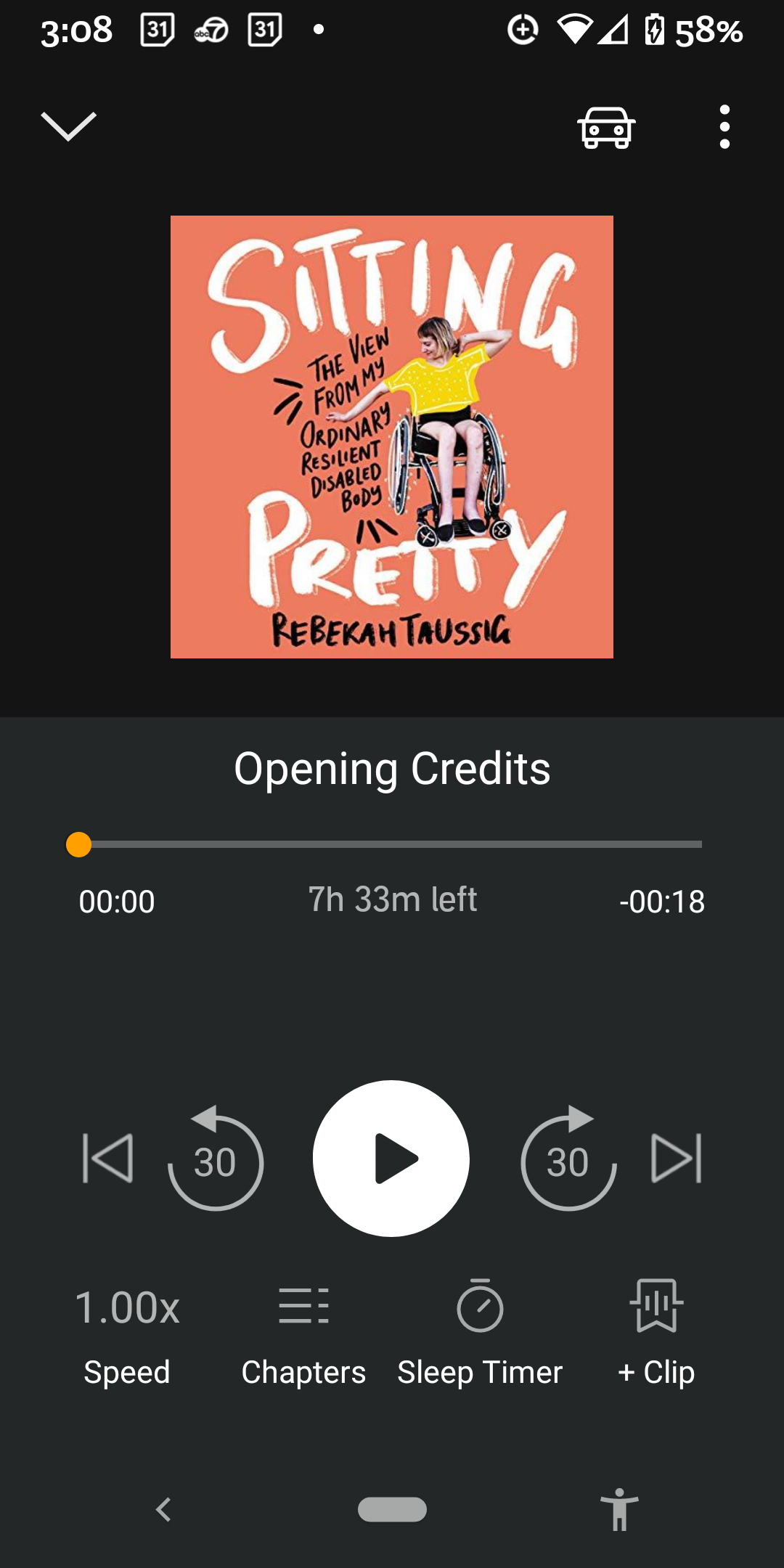The width and height of the screenshot is (784, 1568).
Task: Skip forward 30 seconds
Action: point(568,1159)
